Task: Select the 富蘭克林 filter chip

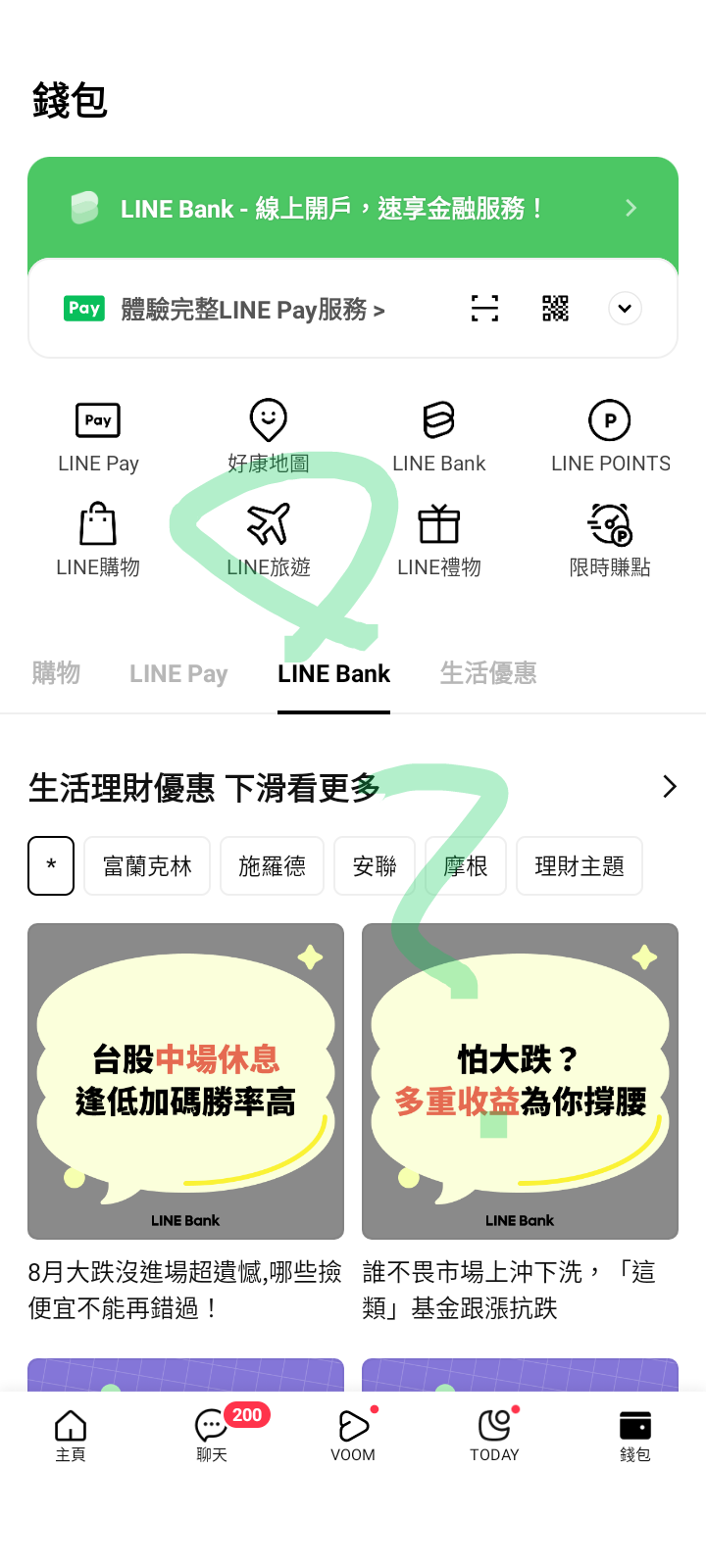Action: pos(147,866)
